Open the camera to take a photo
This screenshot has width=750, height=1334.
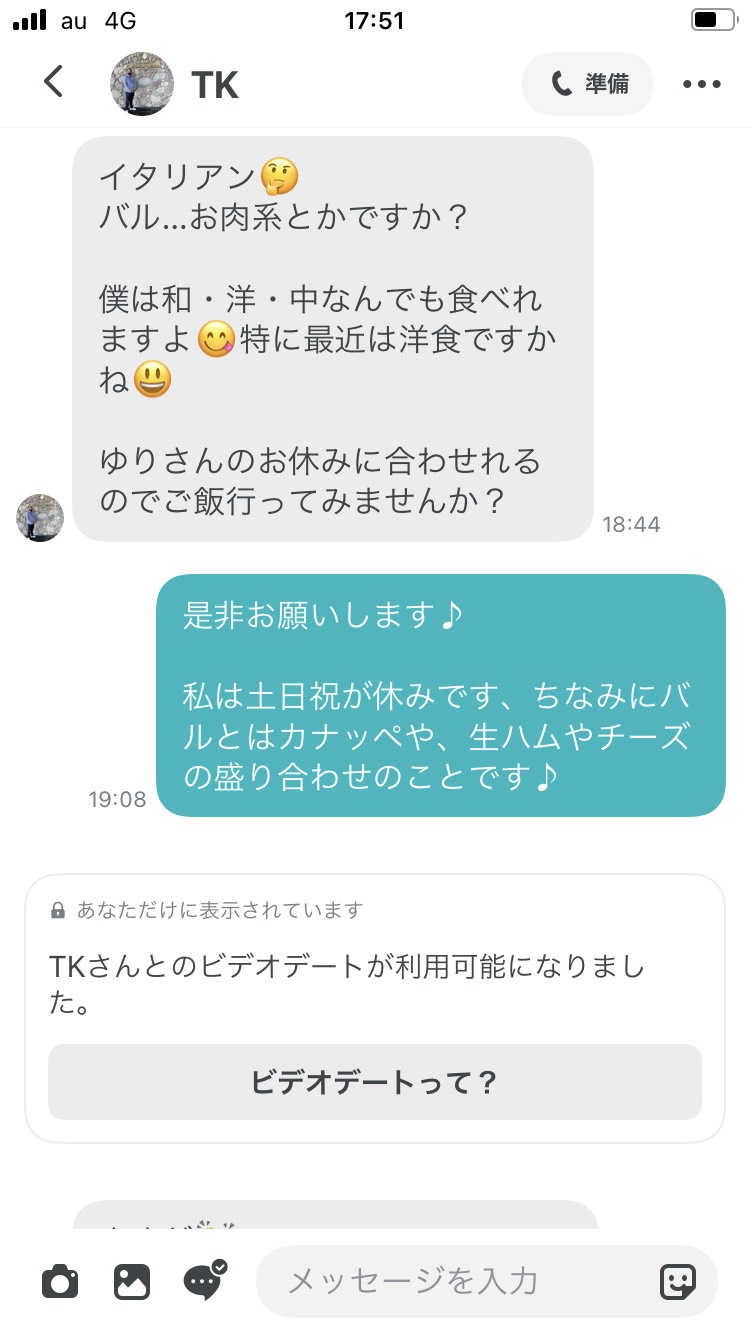[60, 1281]
